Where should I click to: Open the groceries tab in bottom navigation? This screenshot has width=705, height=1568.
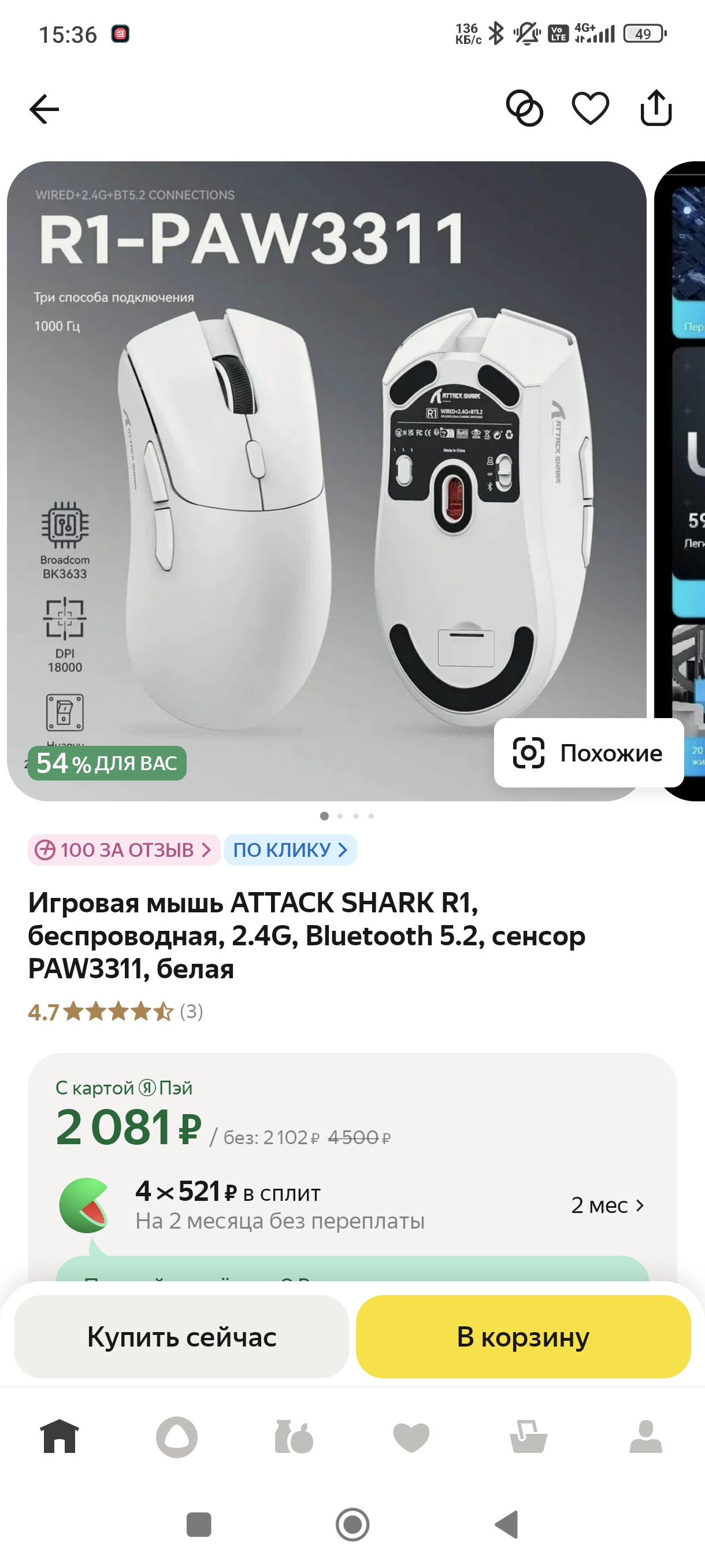294,1437
